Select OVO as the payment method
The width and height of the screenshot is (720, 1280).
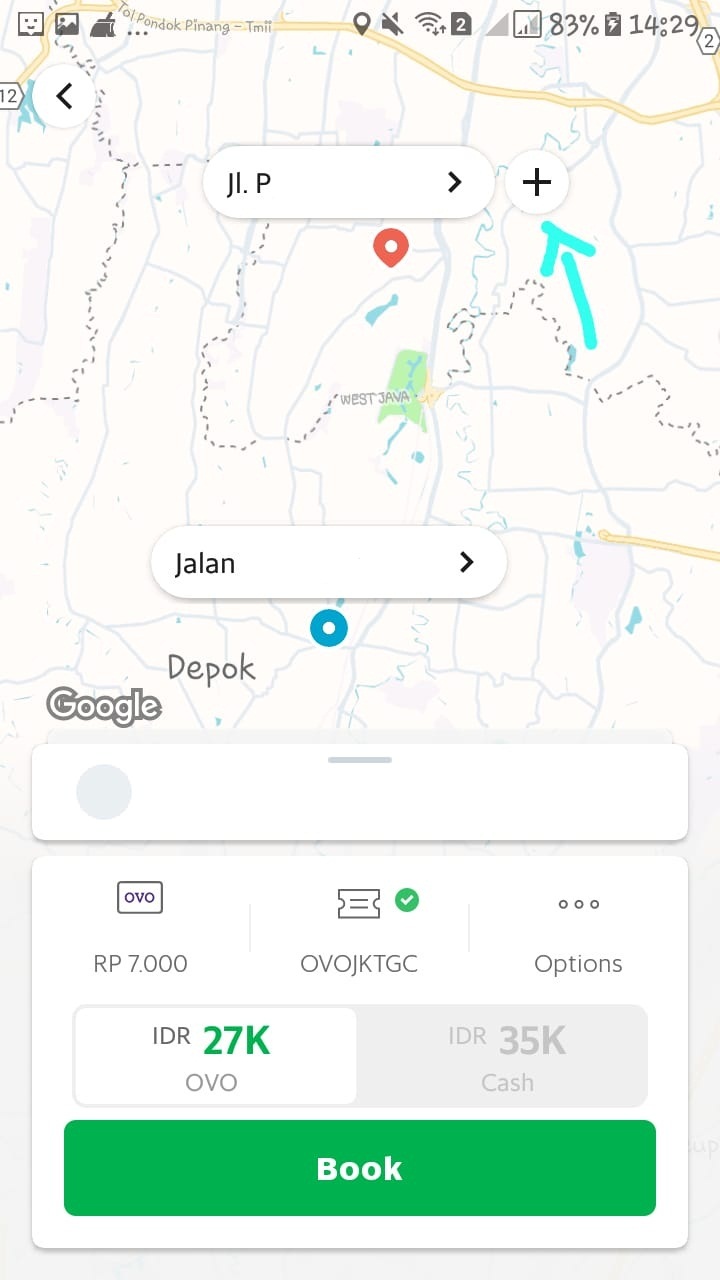pos(215,1055)
